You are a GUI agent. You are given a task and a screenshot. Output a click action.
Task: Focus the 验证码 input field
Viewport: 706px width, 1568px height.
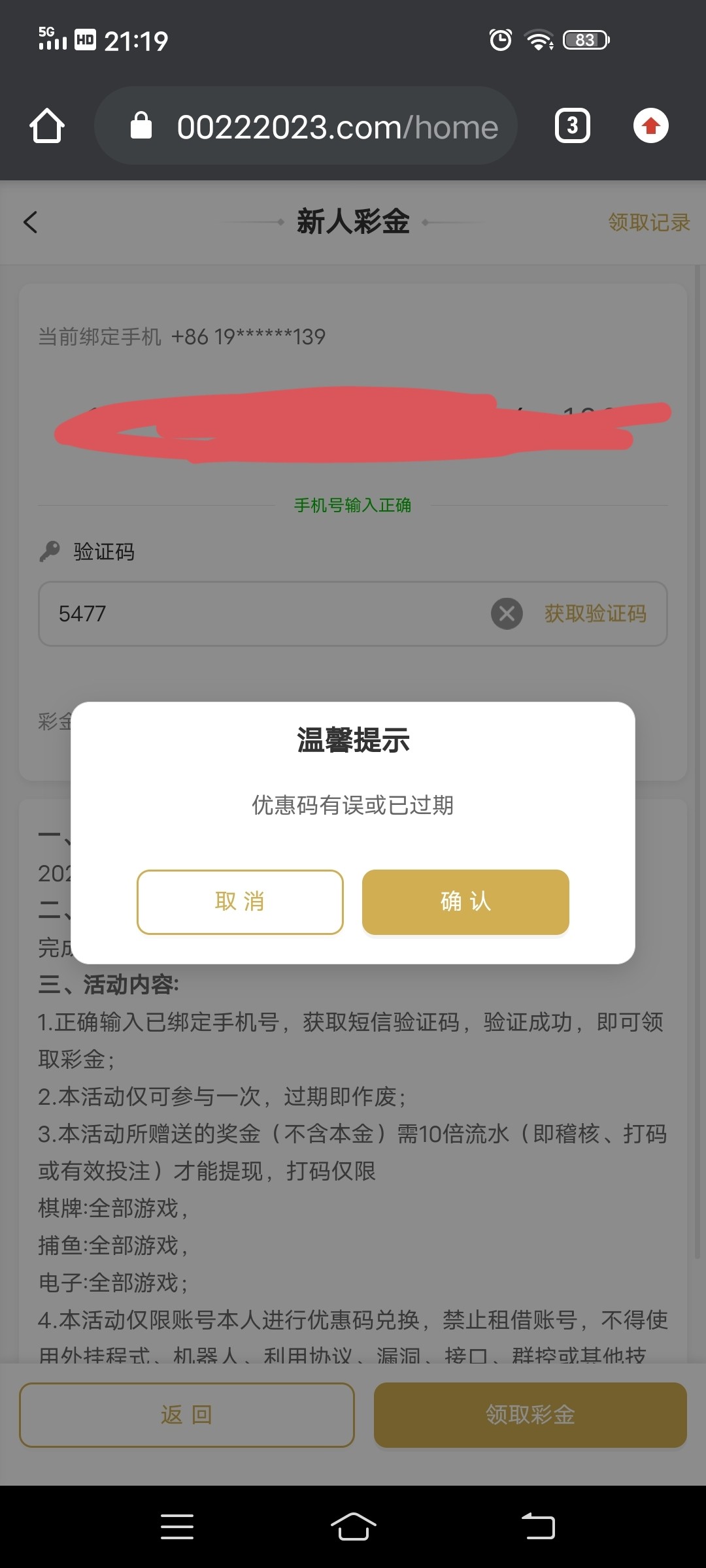(261, 613)
